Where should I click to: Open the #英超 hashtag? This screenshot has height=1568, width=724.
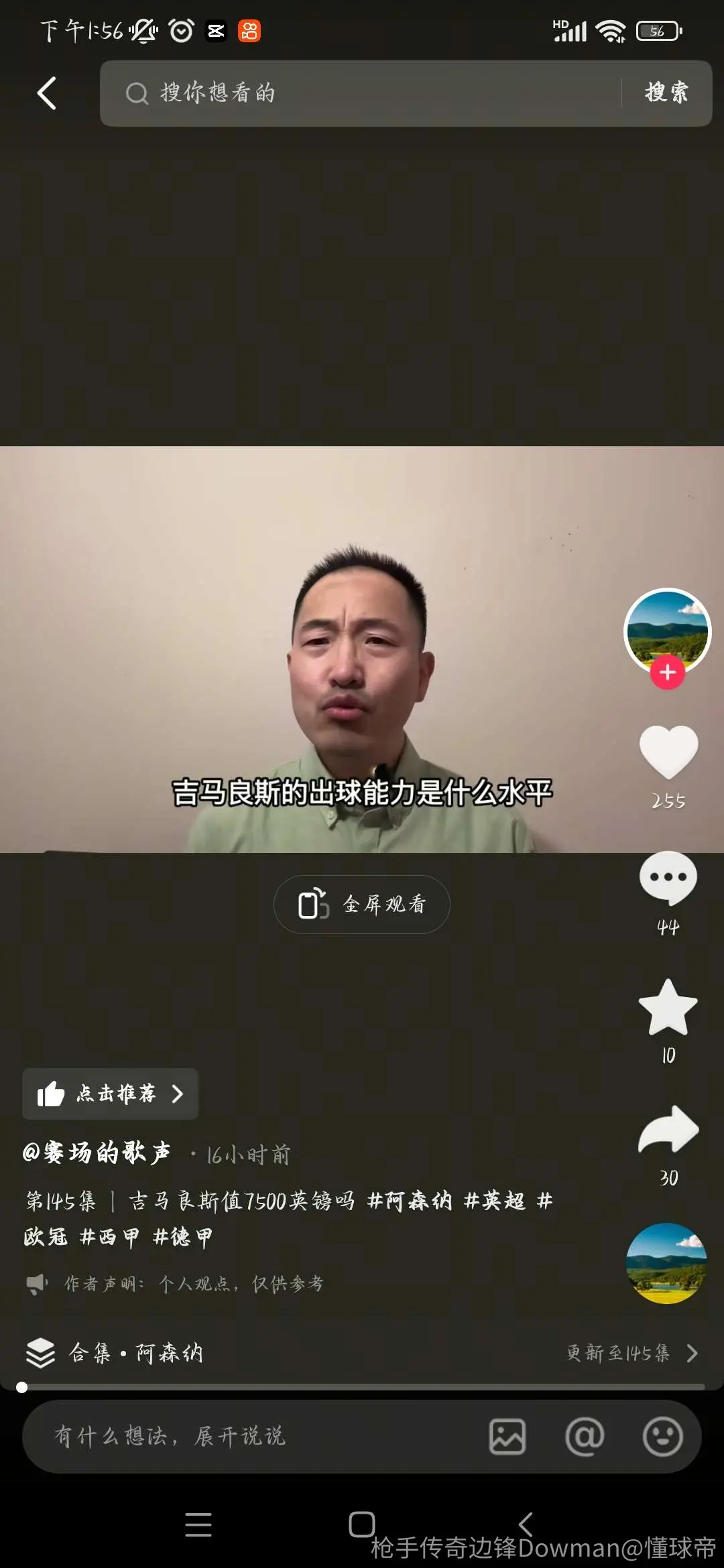pos(494,1201)
